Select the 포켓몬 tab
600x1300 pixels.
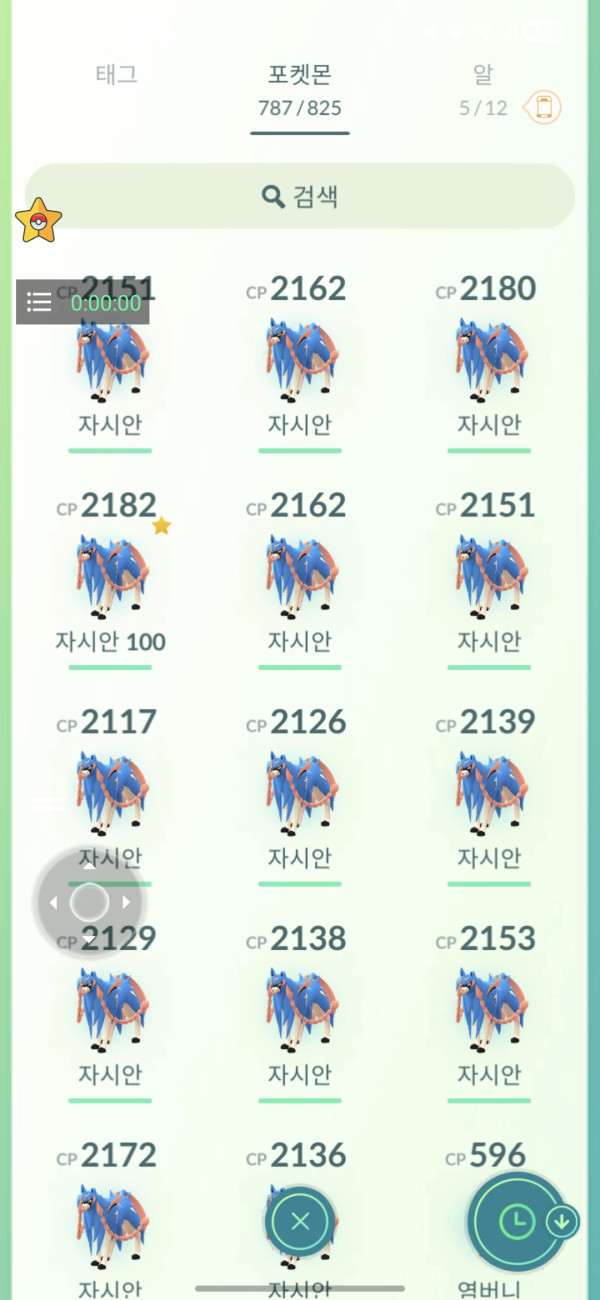[x=300, y=75]
